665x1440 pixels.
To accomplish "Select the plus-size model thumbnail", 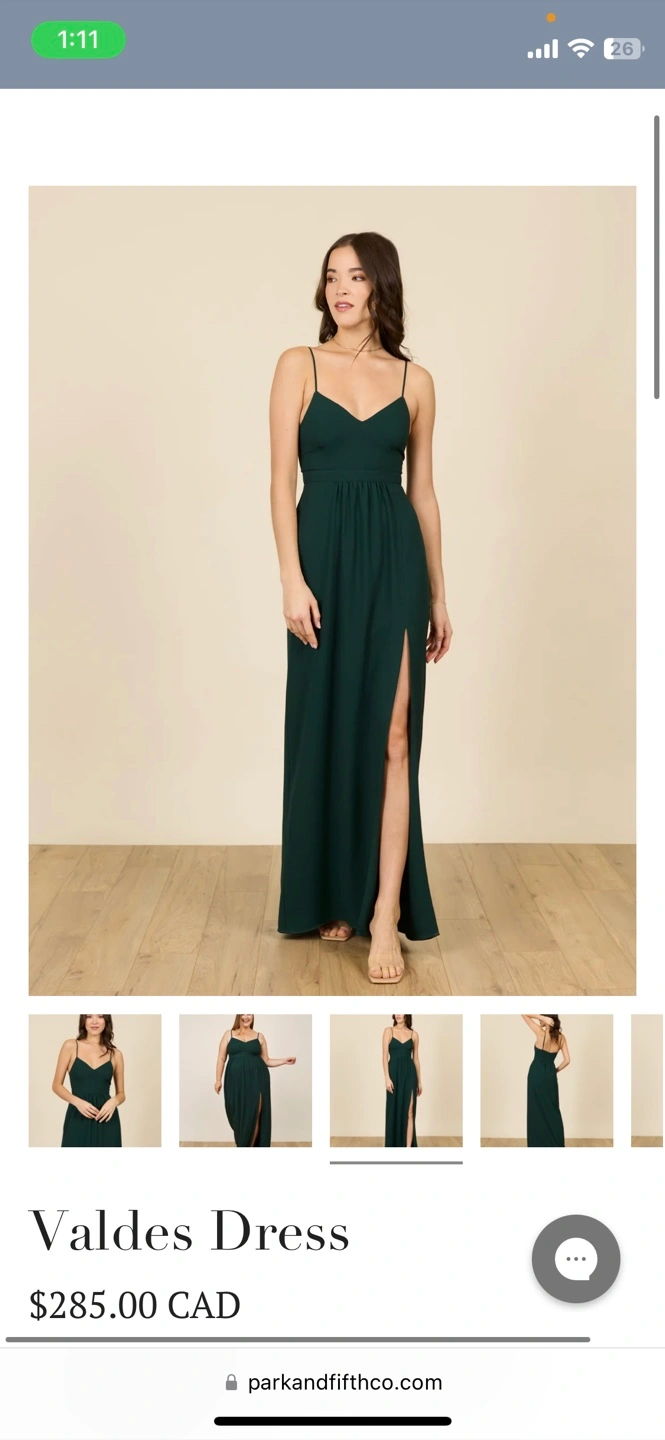I will (245, 1080).
